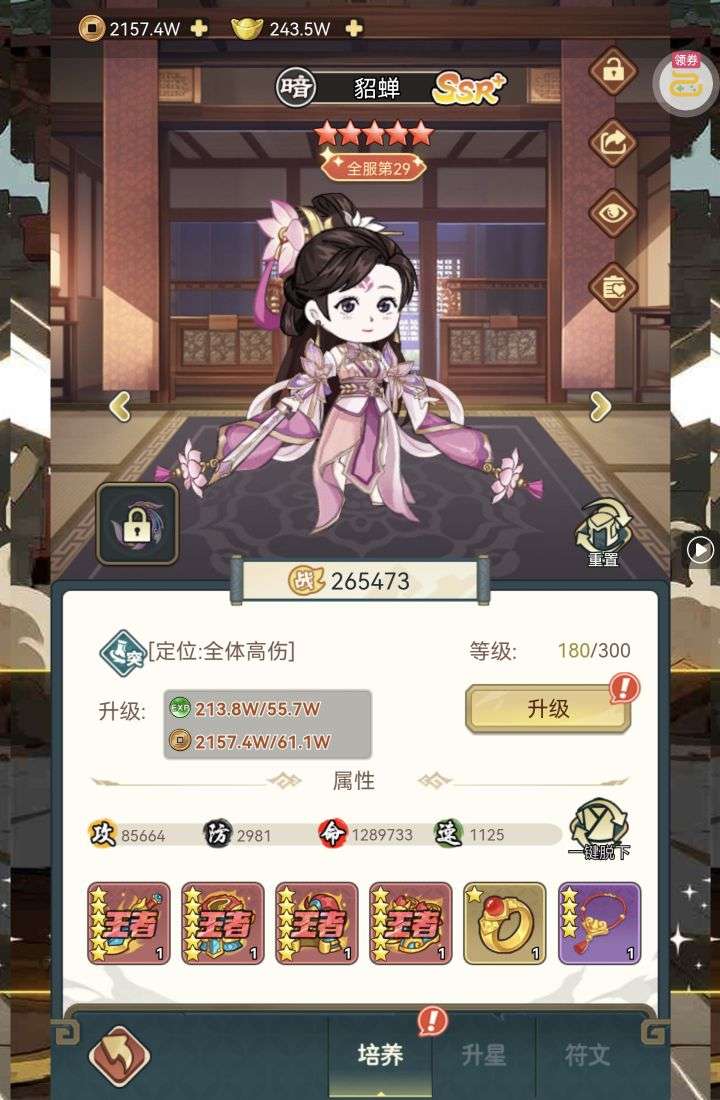The width and height of the screenshot is (720, 1100).
Task: Toggle the hero lock icon
Action: click(613, 70)
